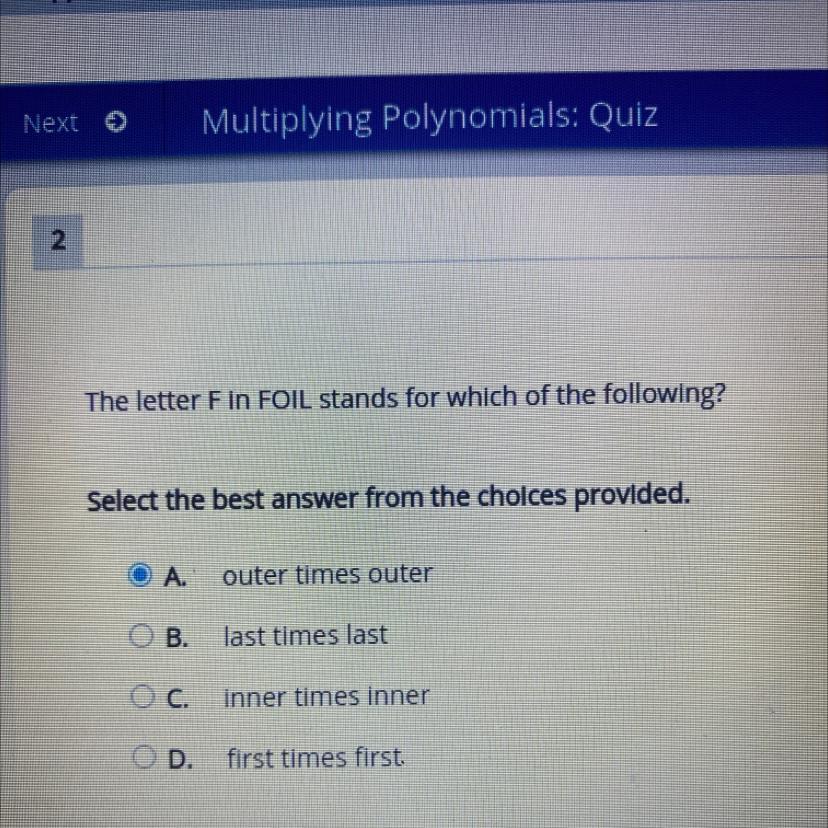Select answer A outer times outer
This screenshot has height=828, width=828.
[143, 575]
